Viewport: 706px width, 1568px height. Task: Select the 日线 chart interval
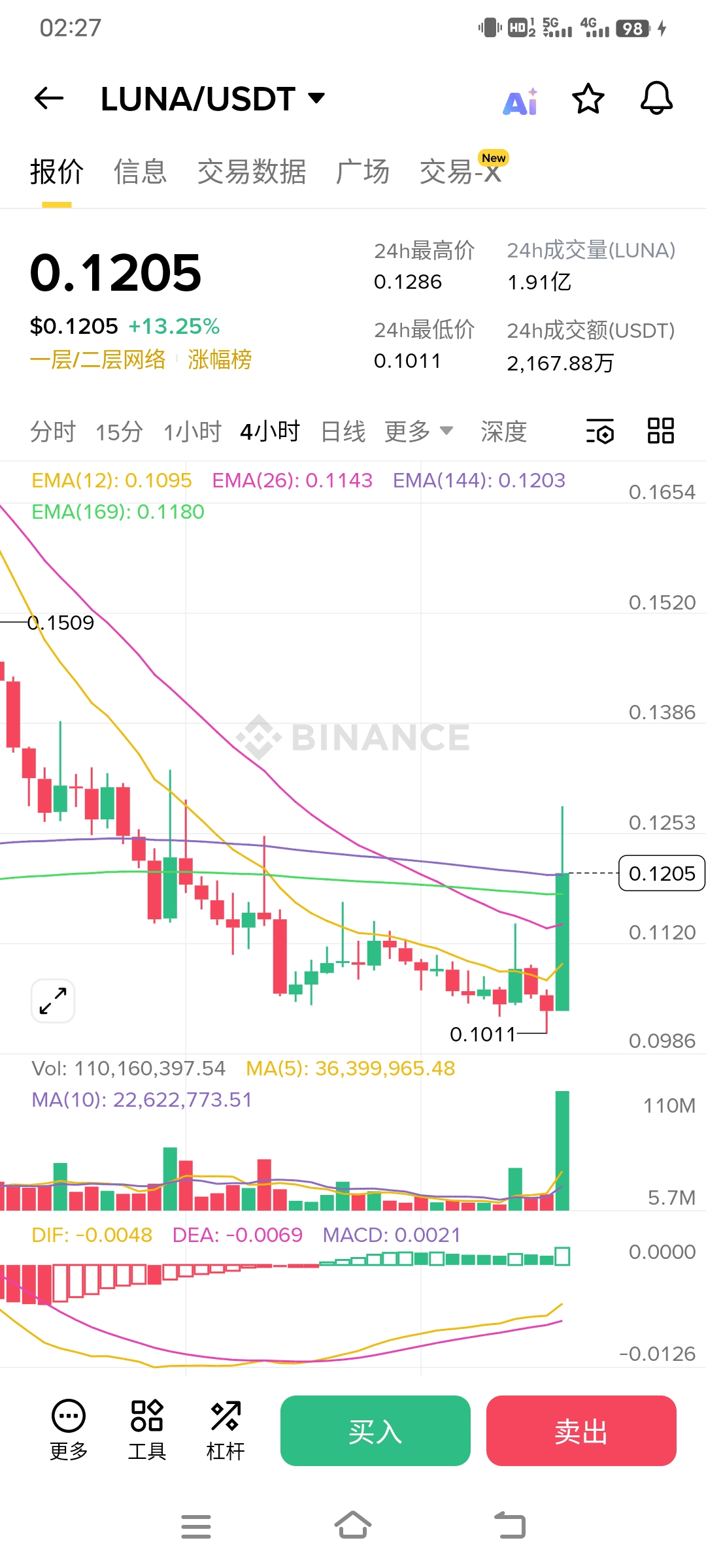pos(343,432)
